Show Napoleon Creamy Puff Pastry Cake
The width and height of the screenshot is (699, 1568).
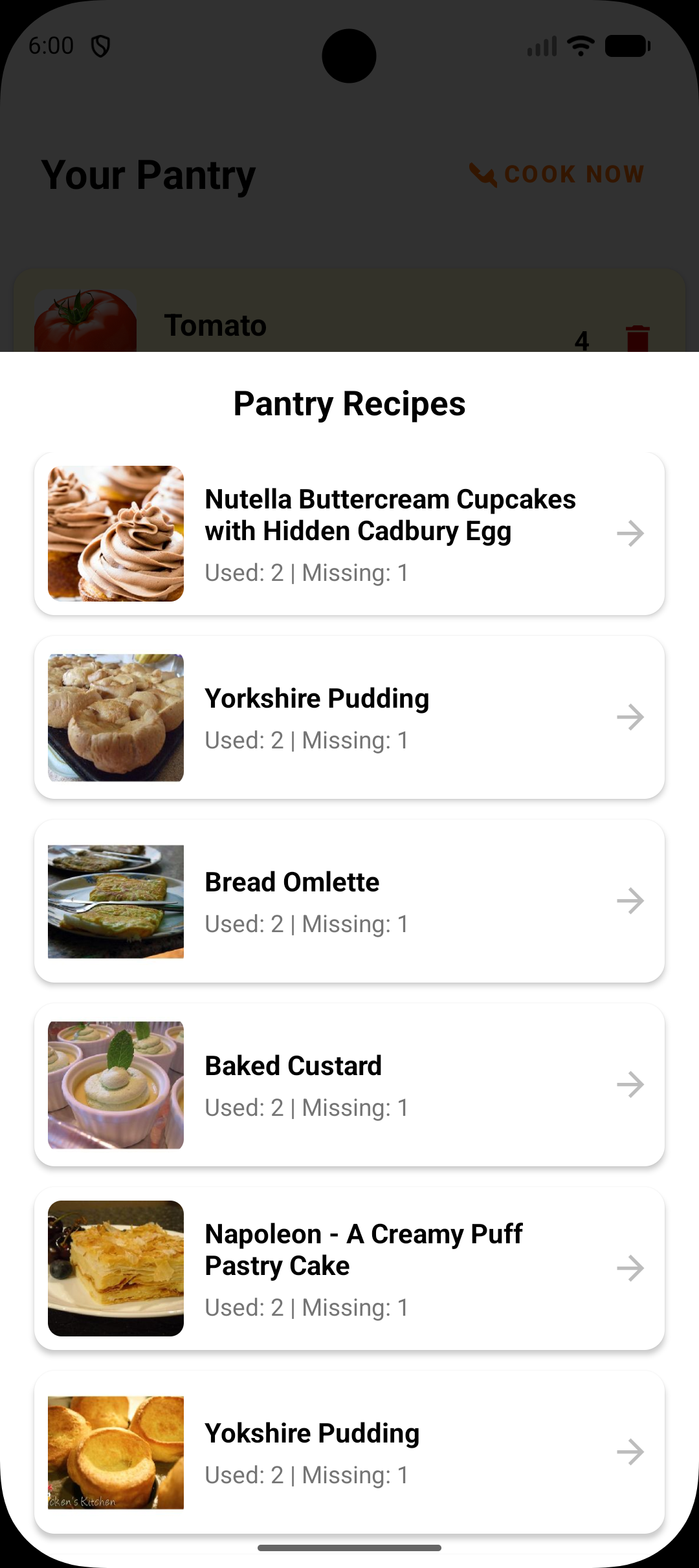pyautogui.click(x=349, y=1269)
